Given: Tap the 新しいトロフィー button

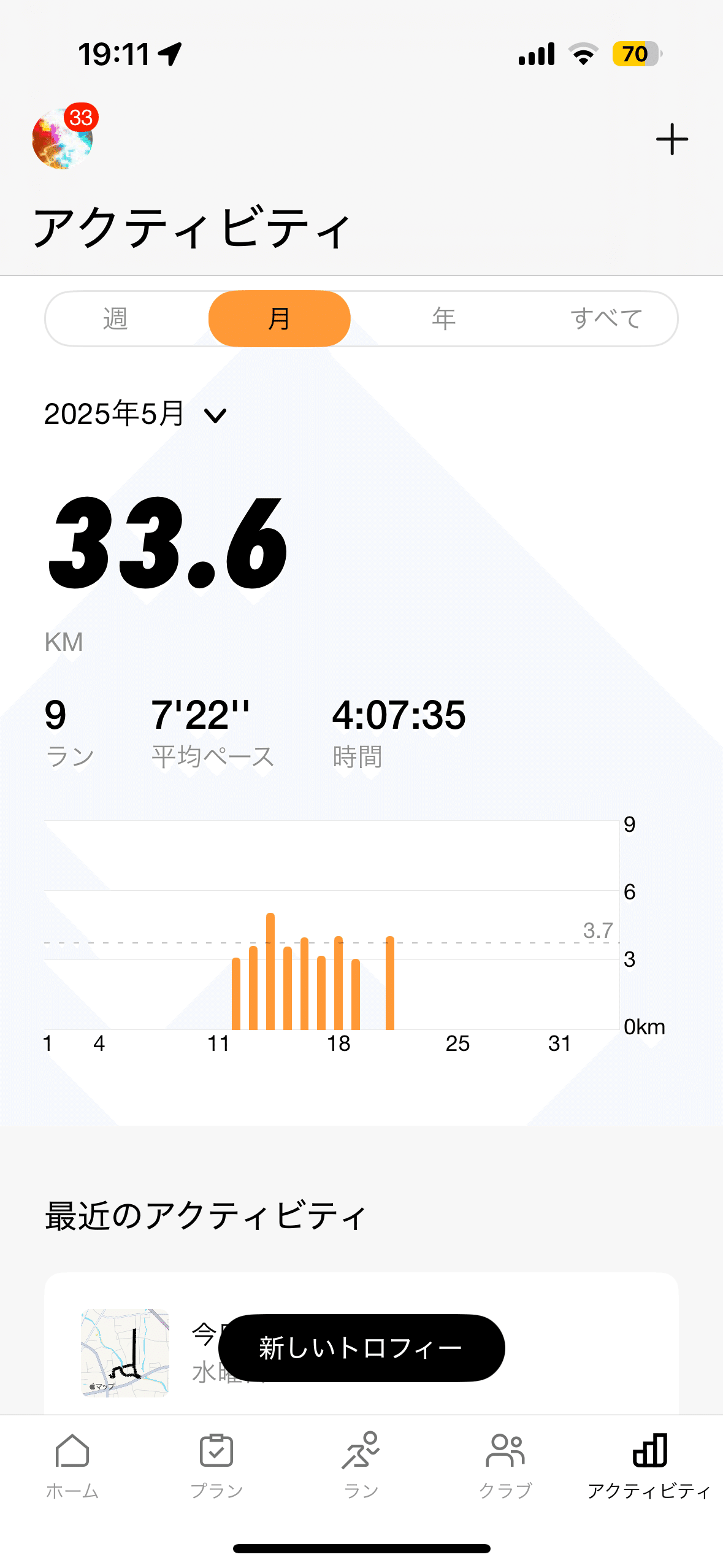Looking at the screenshot, I should [361, 1348].
